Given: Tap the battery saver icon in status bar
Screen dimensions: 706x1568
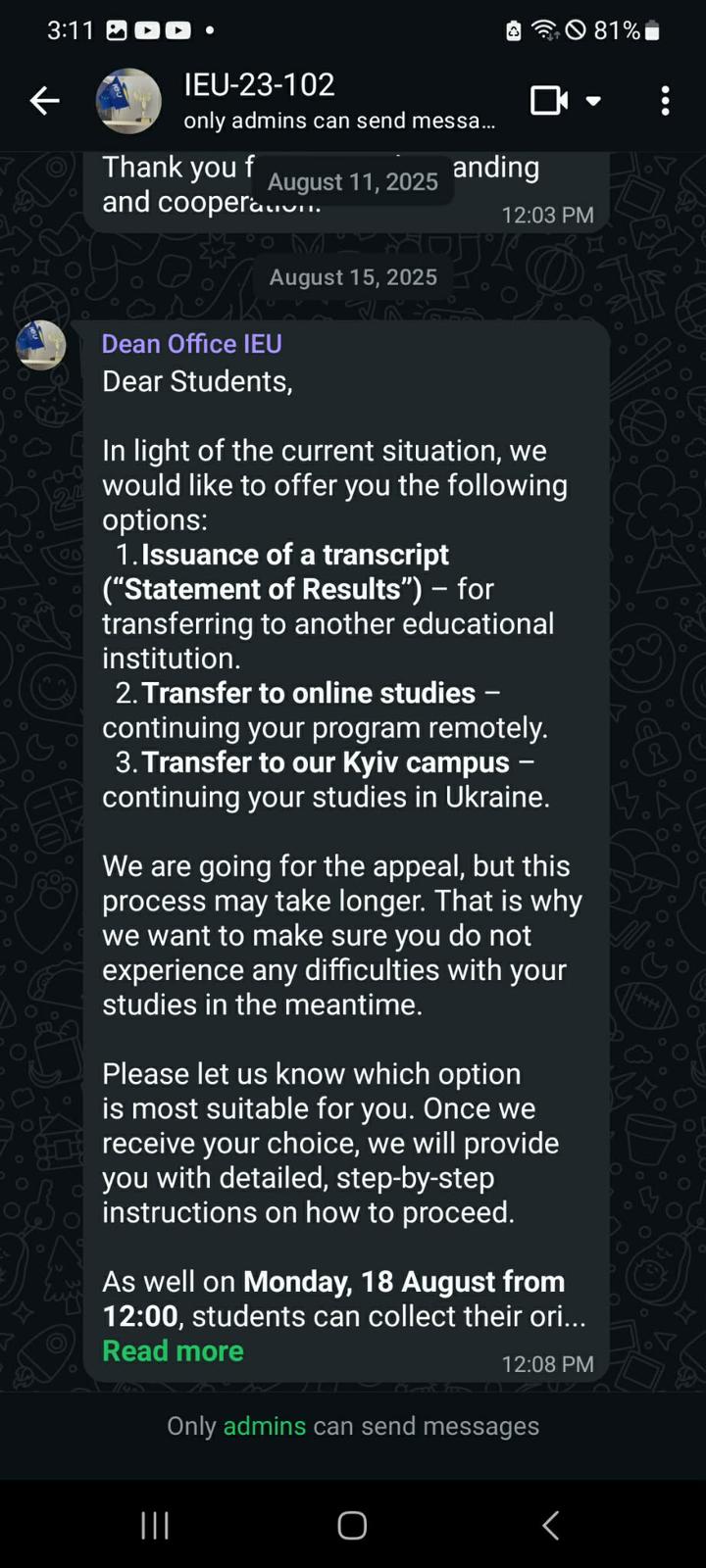Looking at the screenshot, I should pyautogui.click(x=511, y=30).
